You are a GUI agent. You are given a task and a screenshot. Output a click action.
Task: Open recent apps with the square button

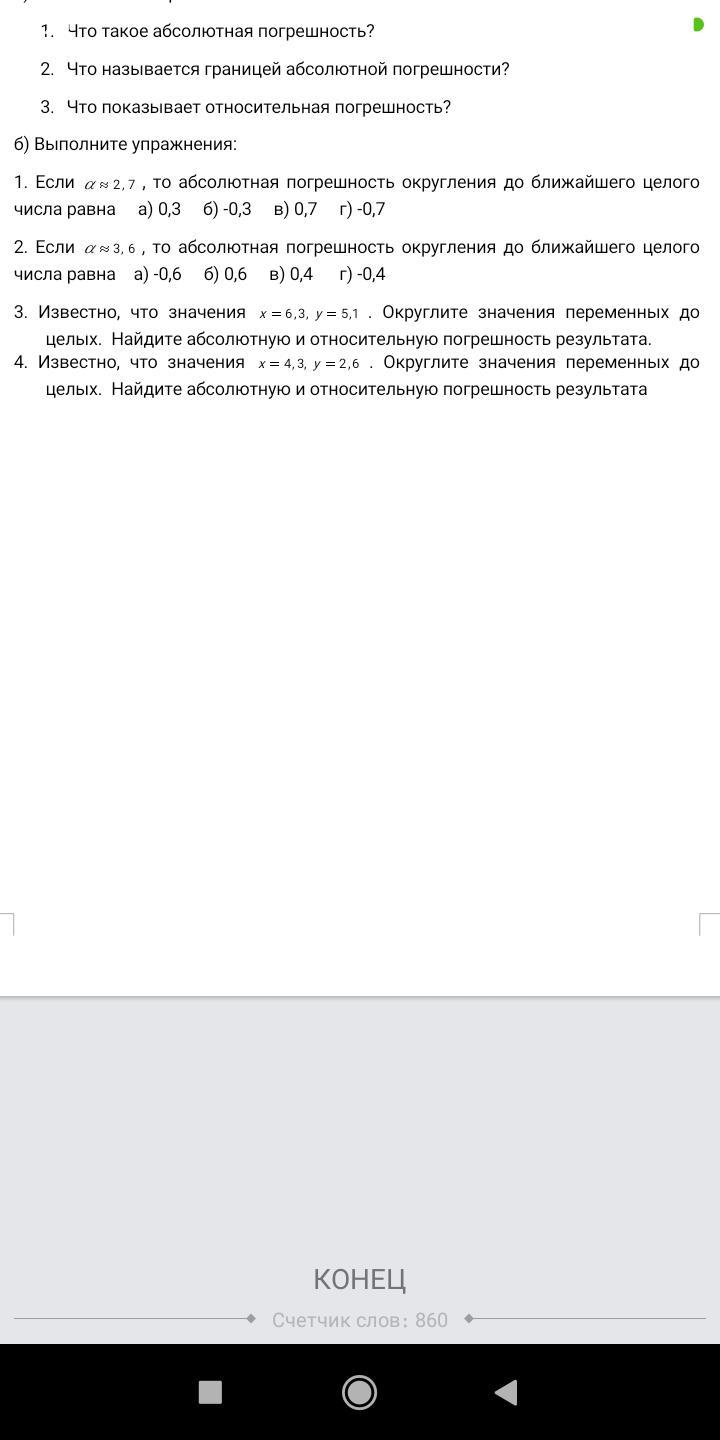[x=210, y=1392]
